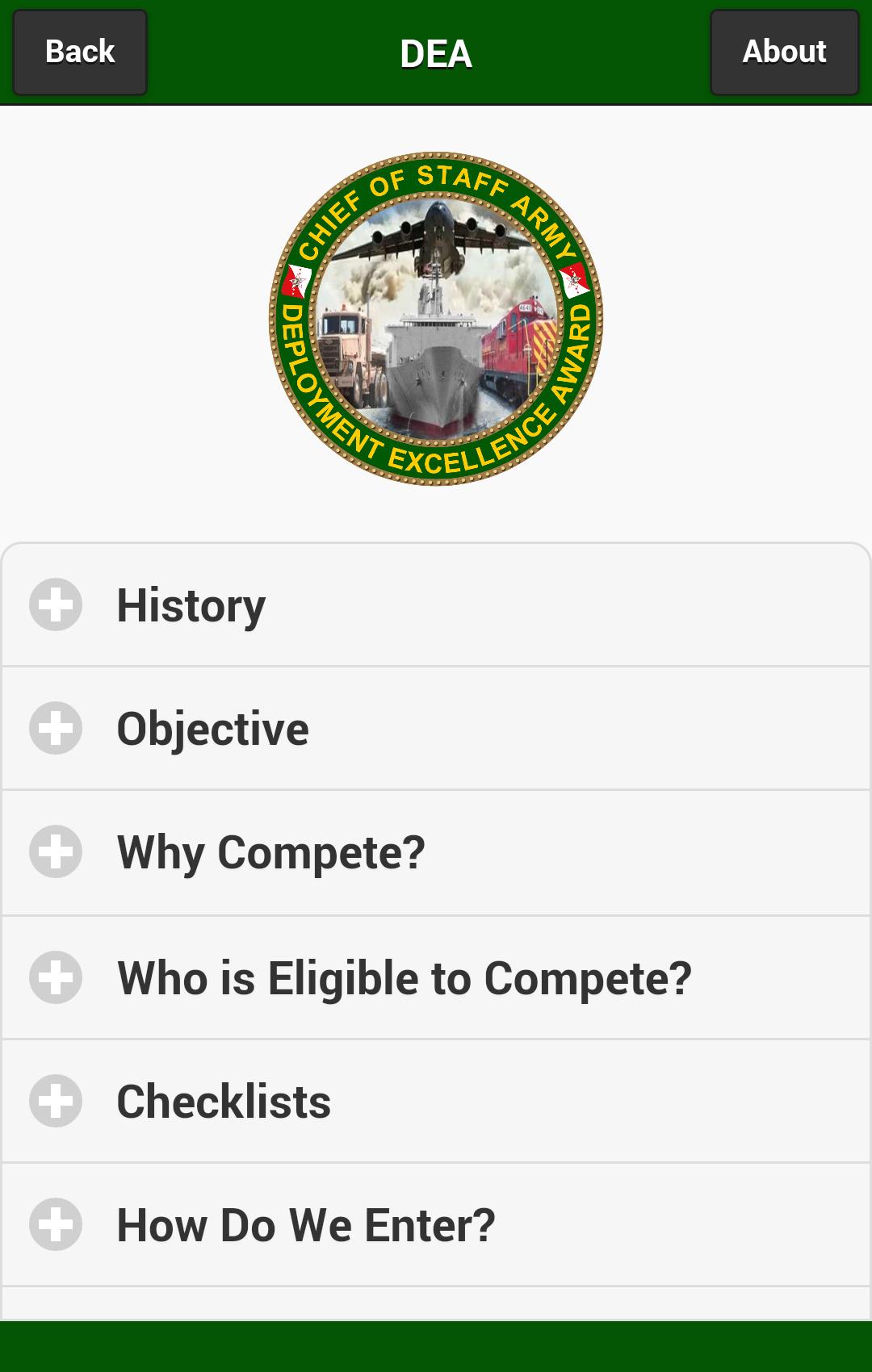This screenshot has width=872, height=1372.
Task: Open the Checklists section
Action: tap(436, 1102)
